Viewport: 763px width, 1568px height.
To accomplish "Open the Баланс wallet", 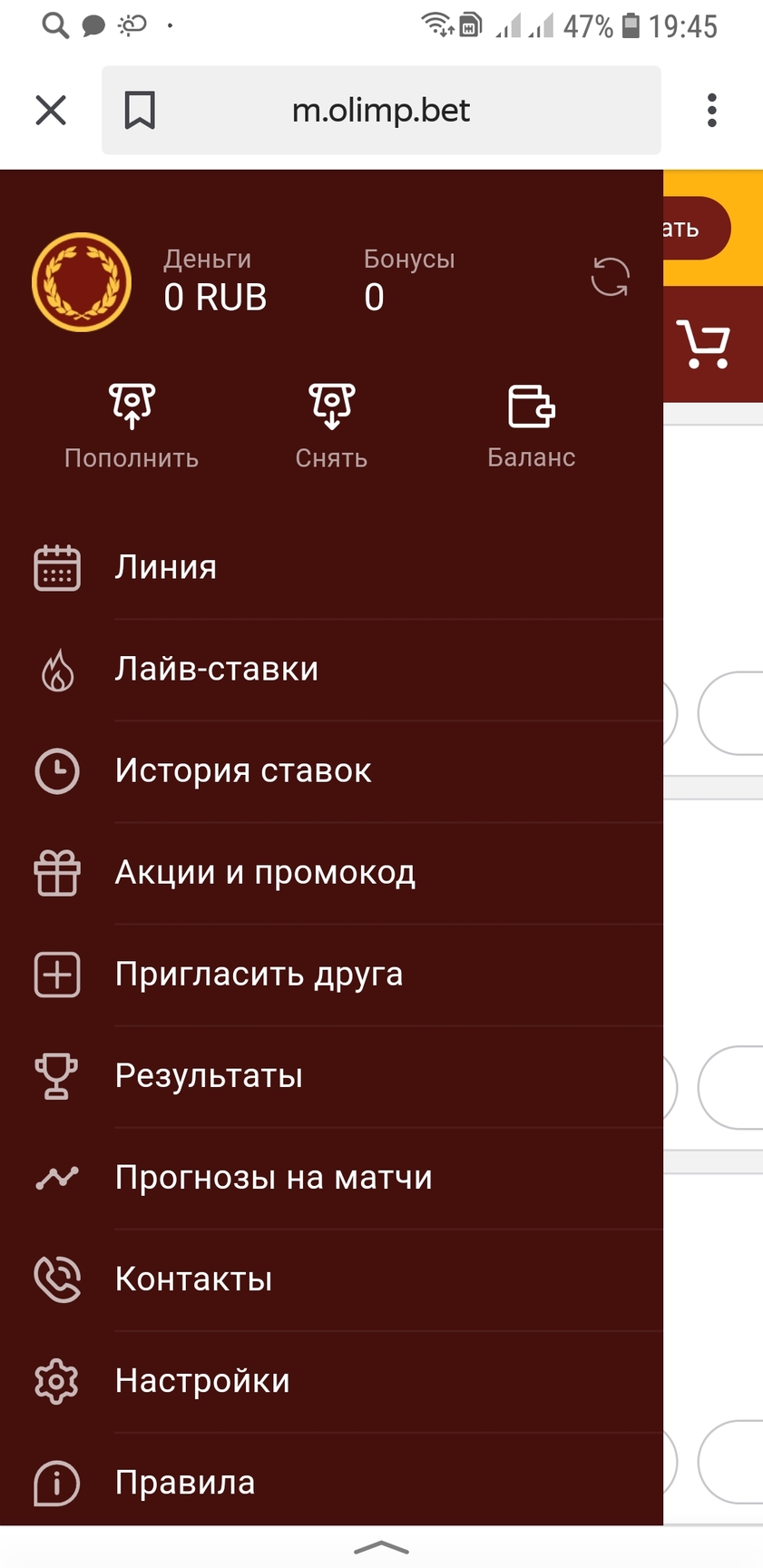I will tap(531, 426).
